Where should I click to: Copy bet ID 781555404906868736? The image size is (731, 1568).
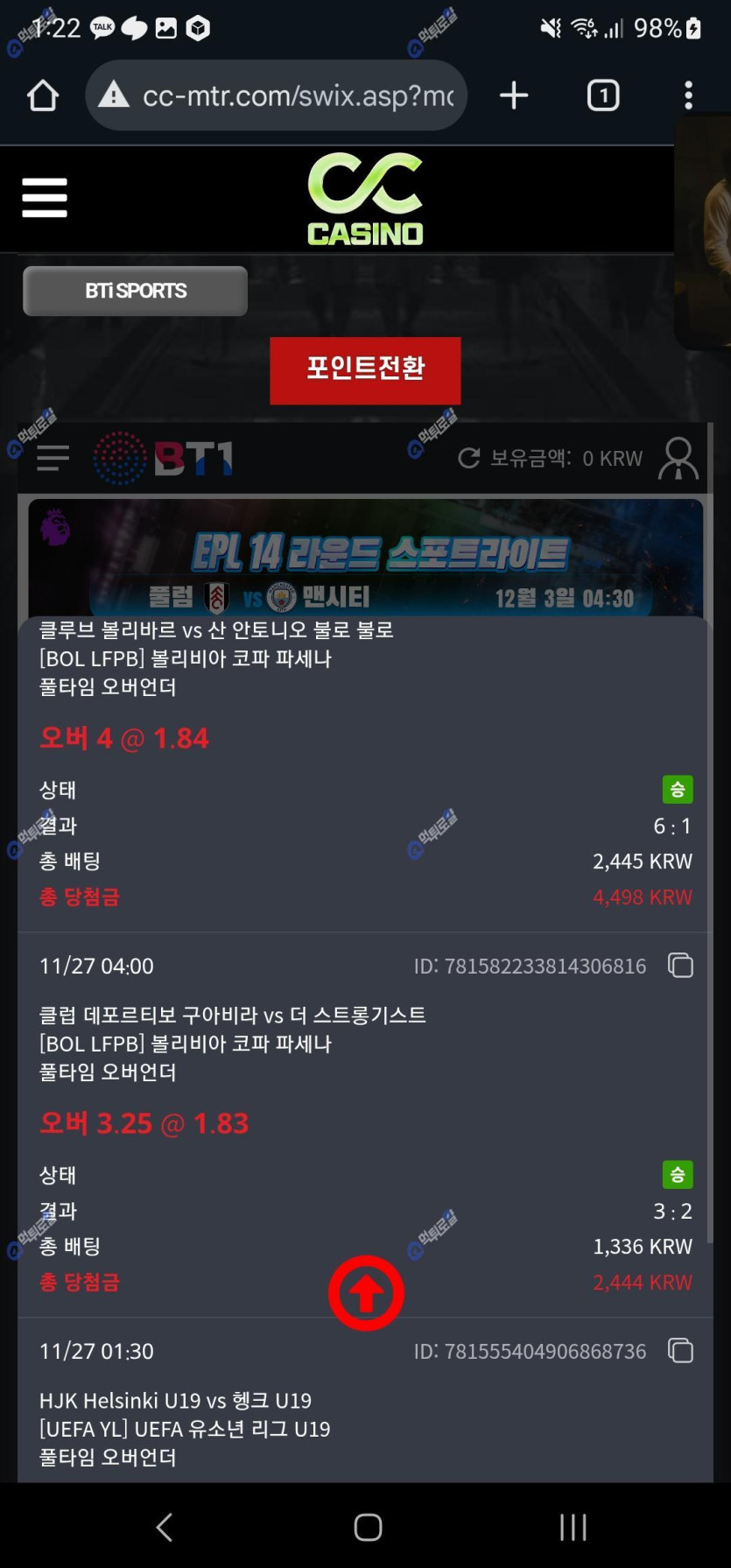pos(680,1351)
